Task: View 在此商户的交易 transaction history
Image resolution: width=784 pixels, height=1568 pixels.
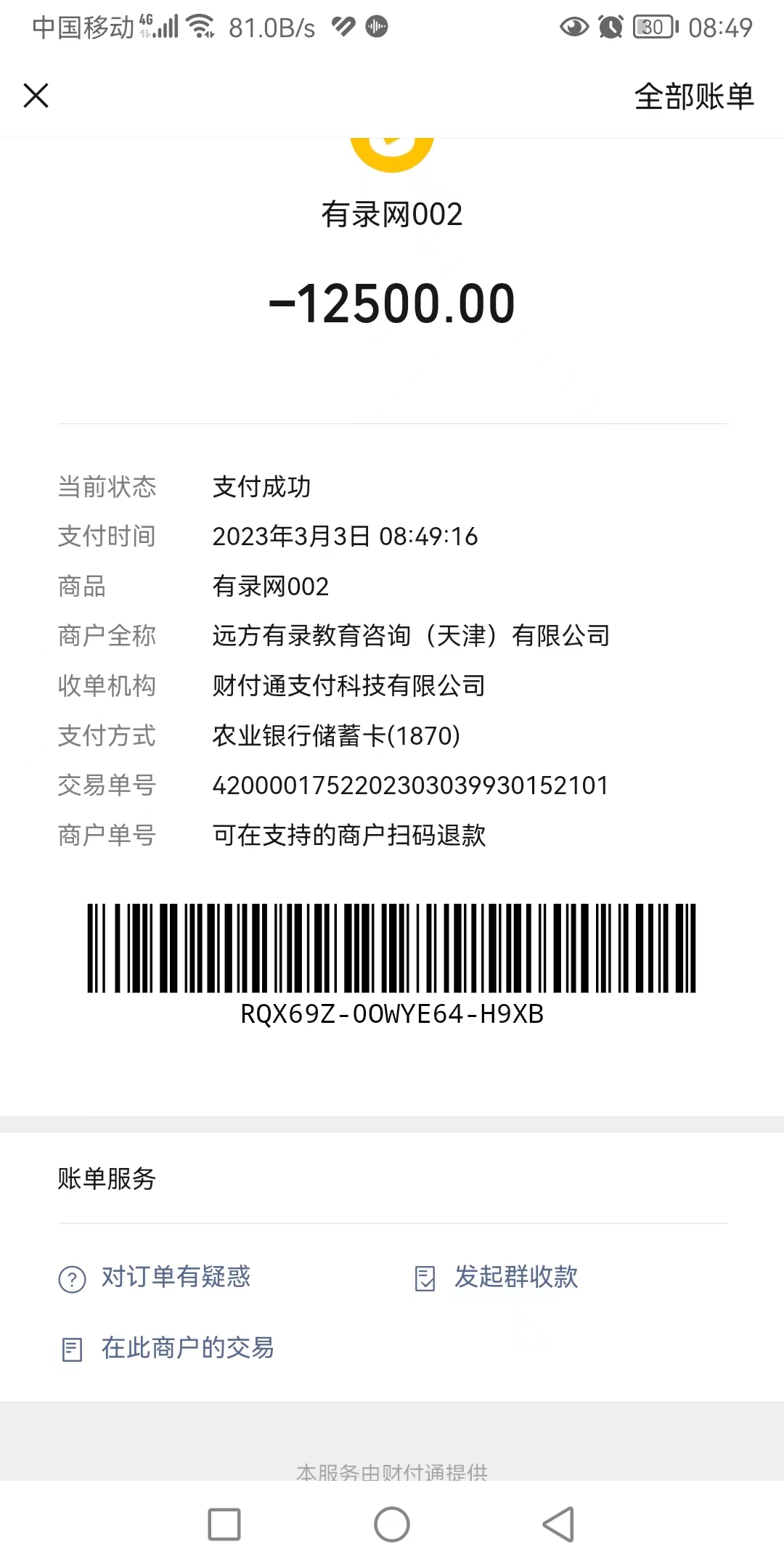Action: pos(187,1348)
